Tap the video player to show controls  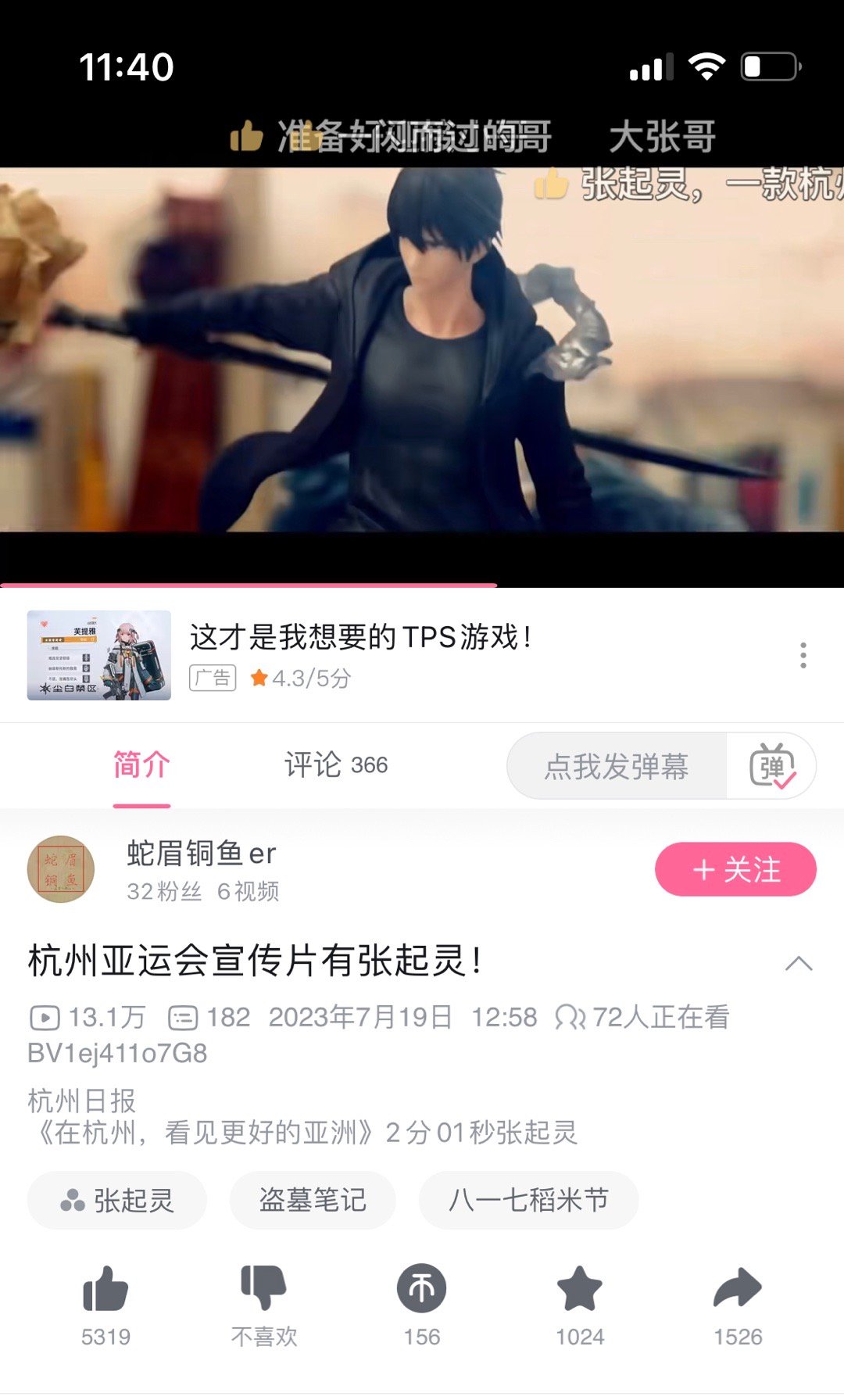(x=422, y=352)
